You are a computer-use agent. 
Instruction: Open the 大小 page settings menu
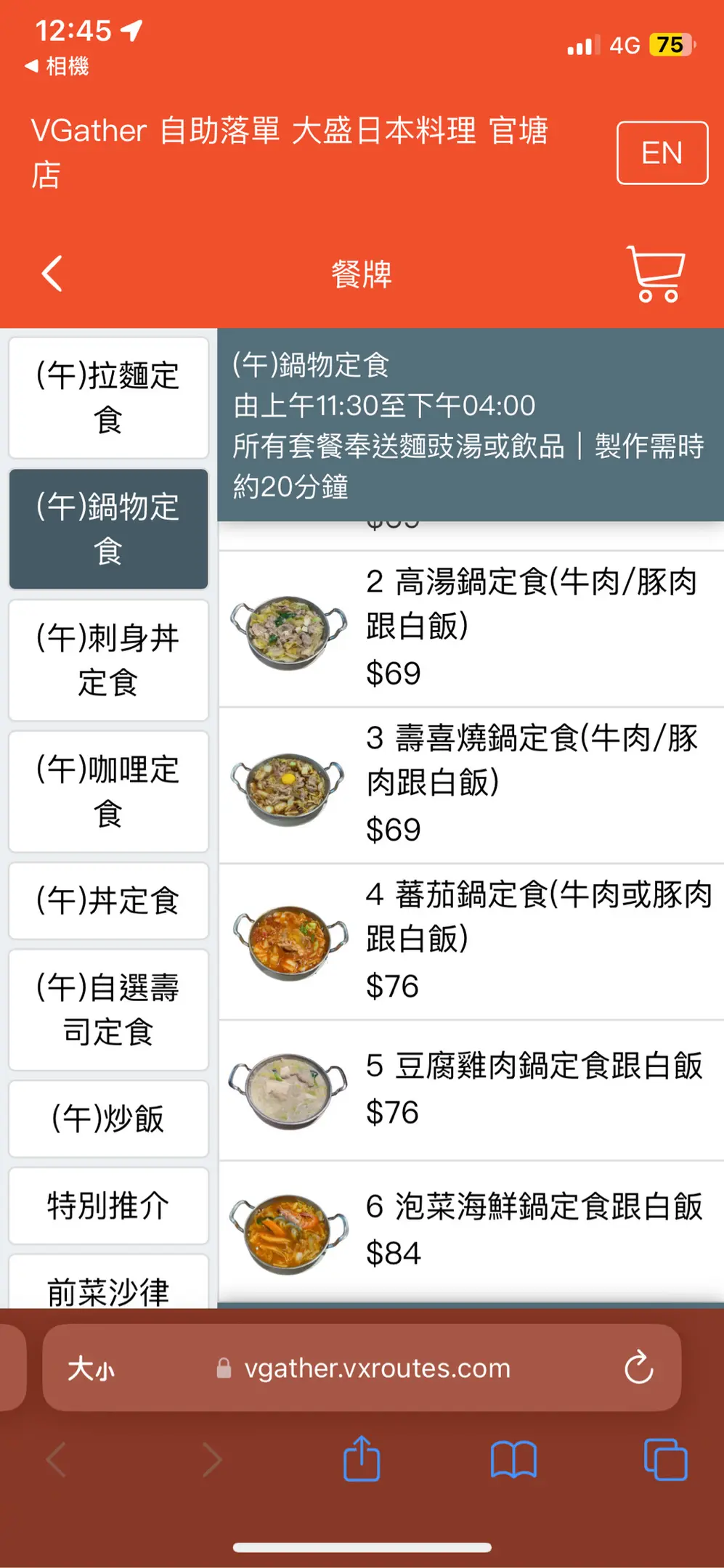pos(91,1369)
